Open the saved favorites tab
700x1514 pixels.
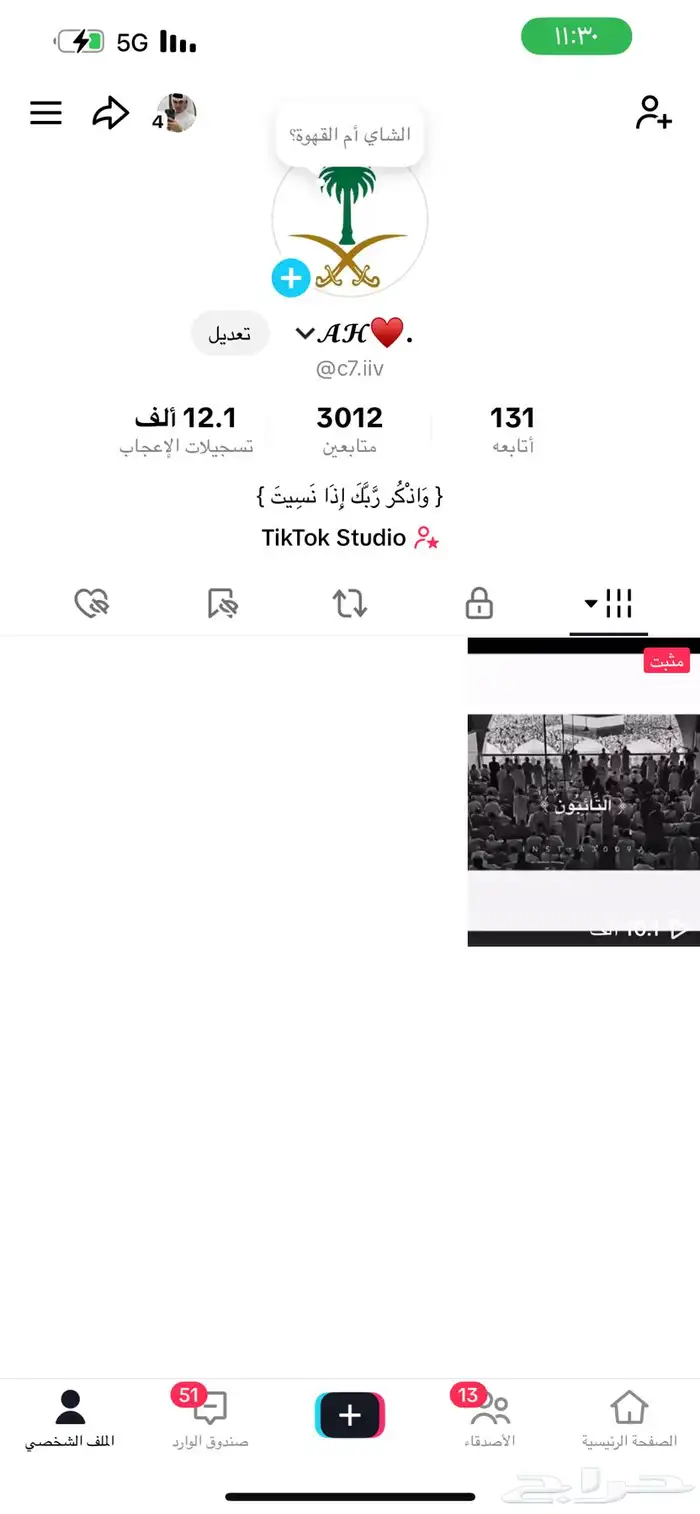click(x=222, y=603)
